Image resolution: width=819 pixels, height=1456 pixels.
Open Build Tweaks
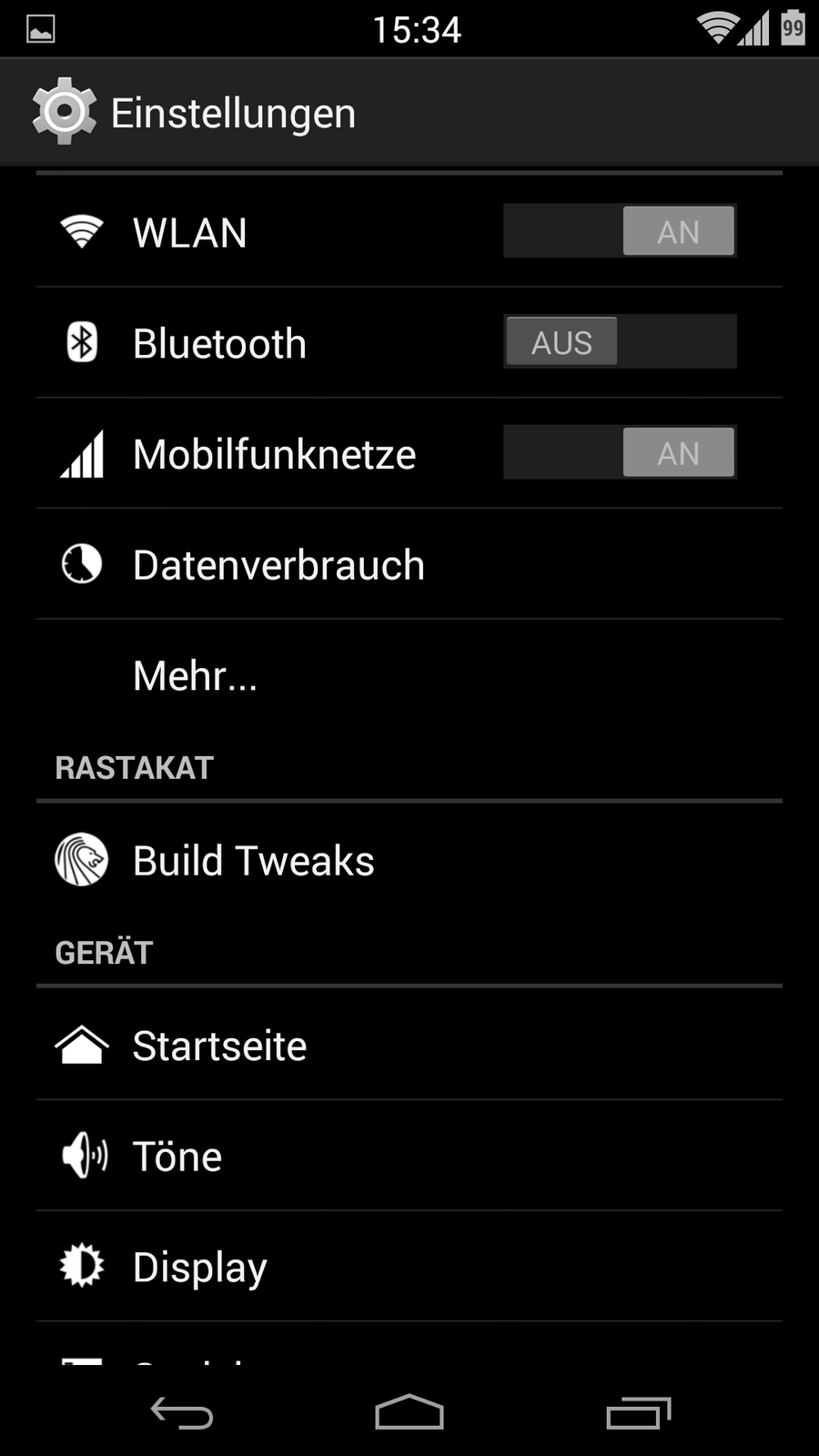pyautogui.click(x=253, y=861)
